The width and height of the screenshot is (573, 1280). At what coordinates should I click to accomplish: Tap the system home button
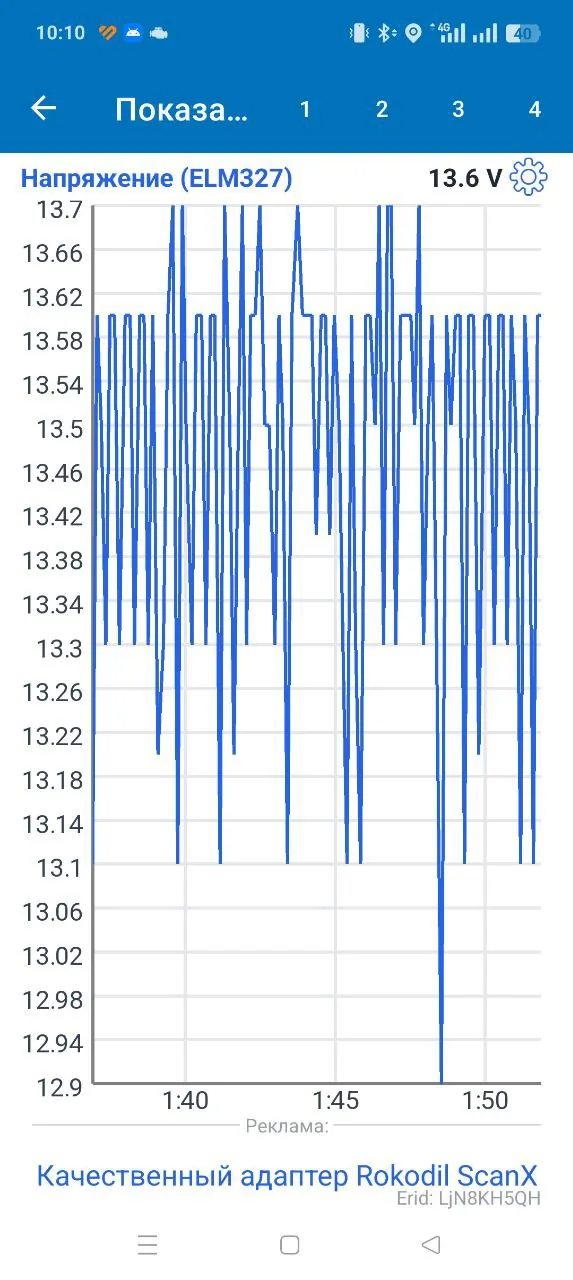click(x=290, y=1245)
